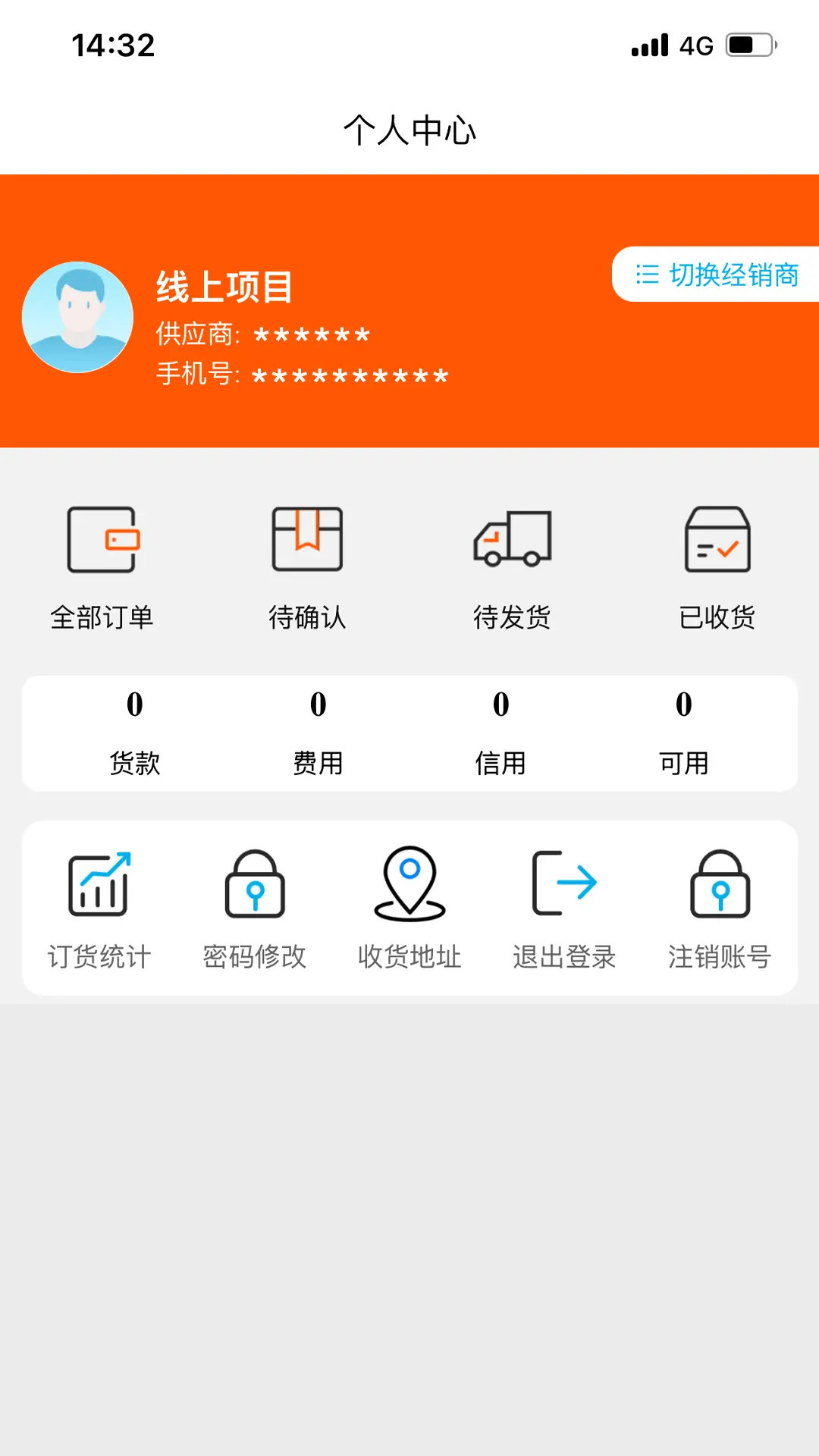Check the 费用 fee value
This screenshot has height=1456, width=819.
318,705
